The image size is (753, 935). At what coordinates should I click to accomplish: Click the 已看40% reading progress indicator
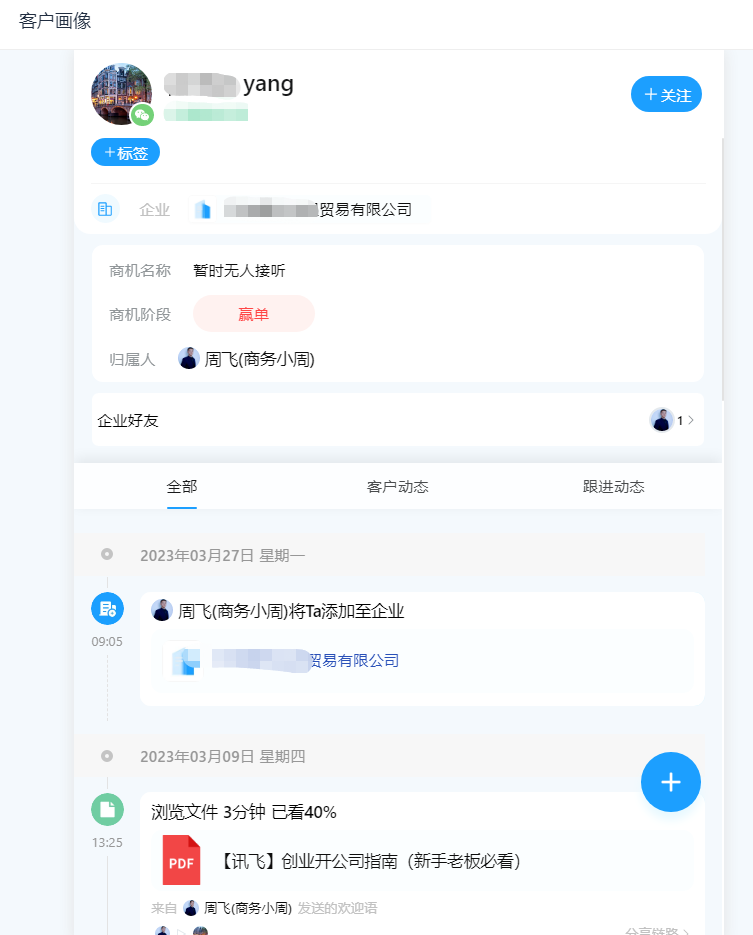click(258, 811)
